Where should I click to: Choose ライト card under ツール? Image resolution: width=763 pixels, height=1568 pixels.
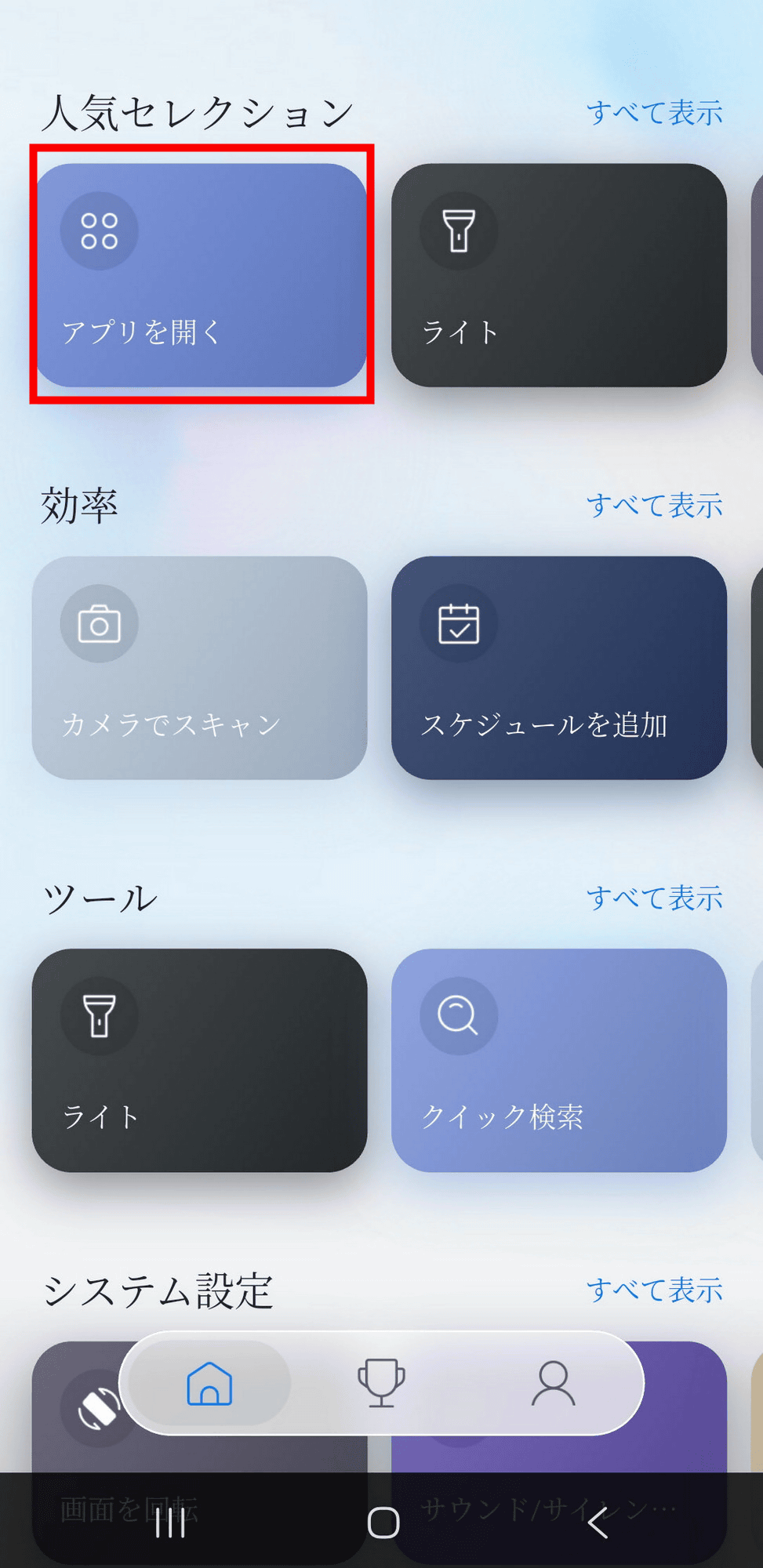tap(200, 1060)
